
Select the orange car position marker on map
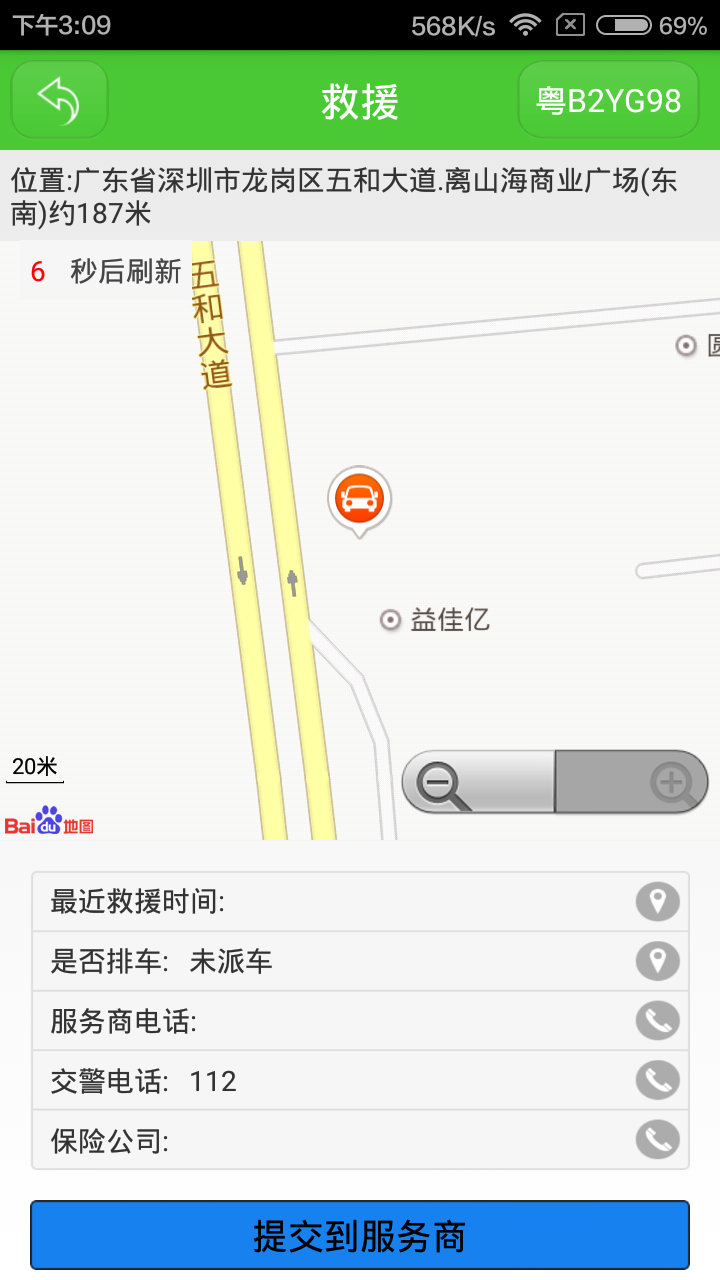click(358, 497)
